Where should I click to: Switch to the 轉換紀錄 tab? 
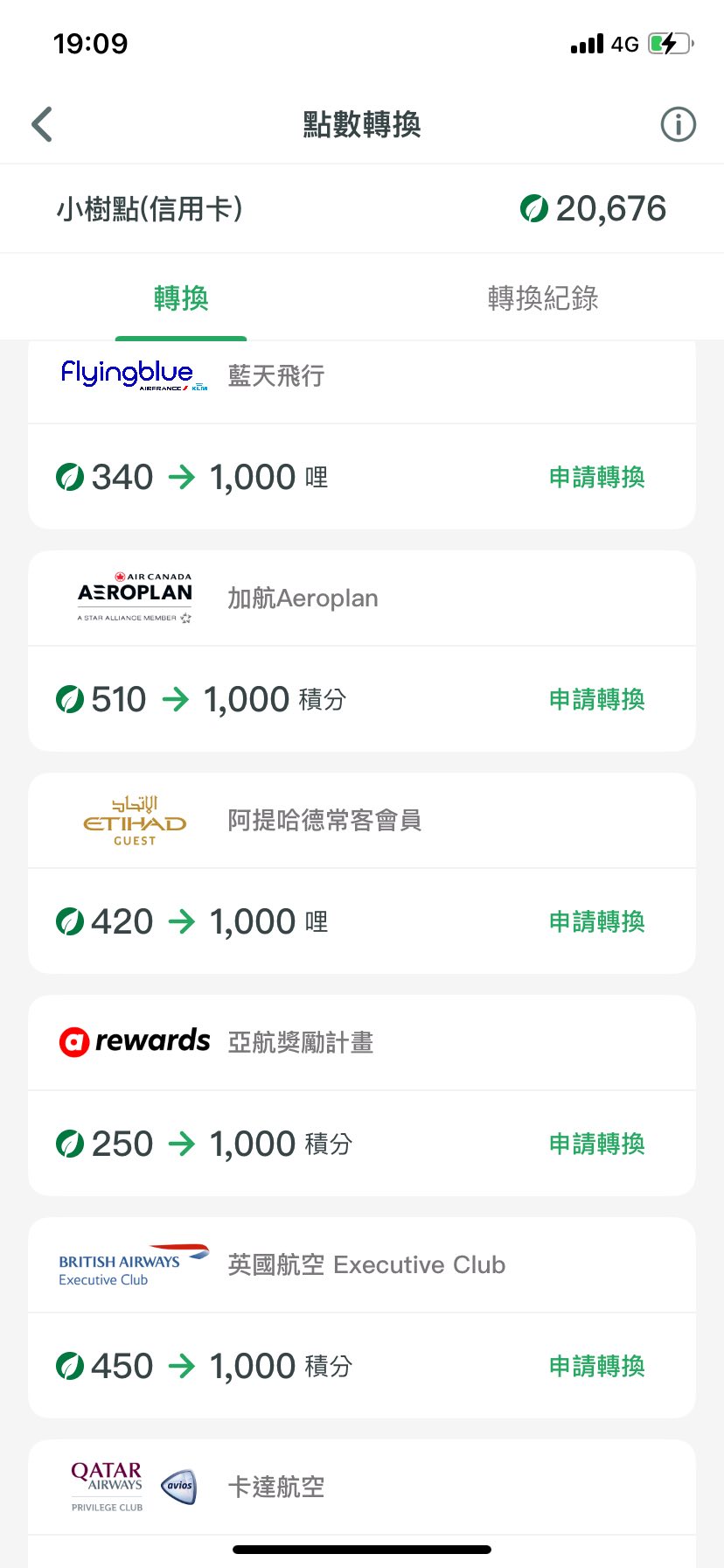click(542, 298)
